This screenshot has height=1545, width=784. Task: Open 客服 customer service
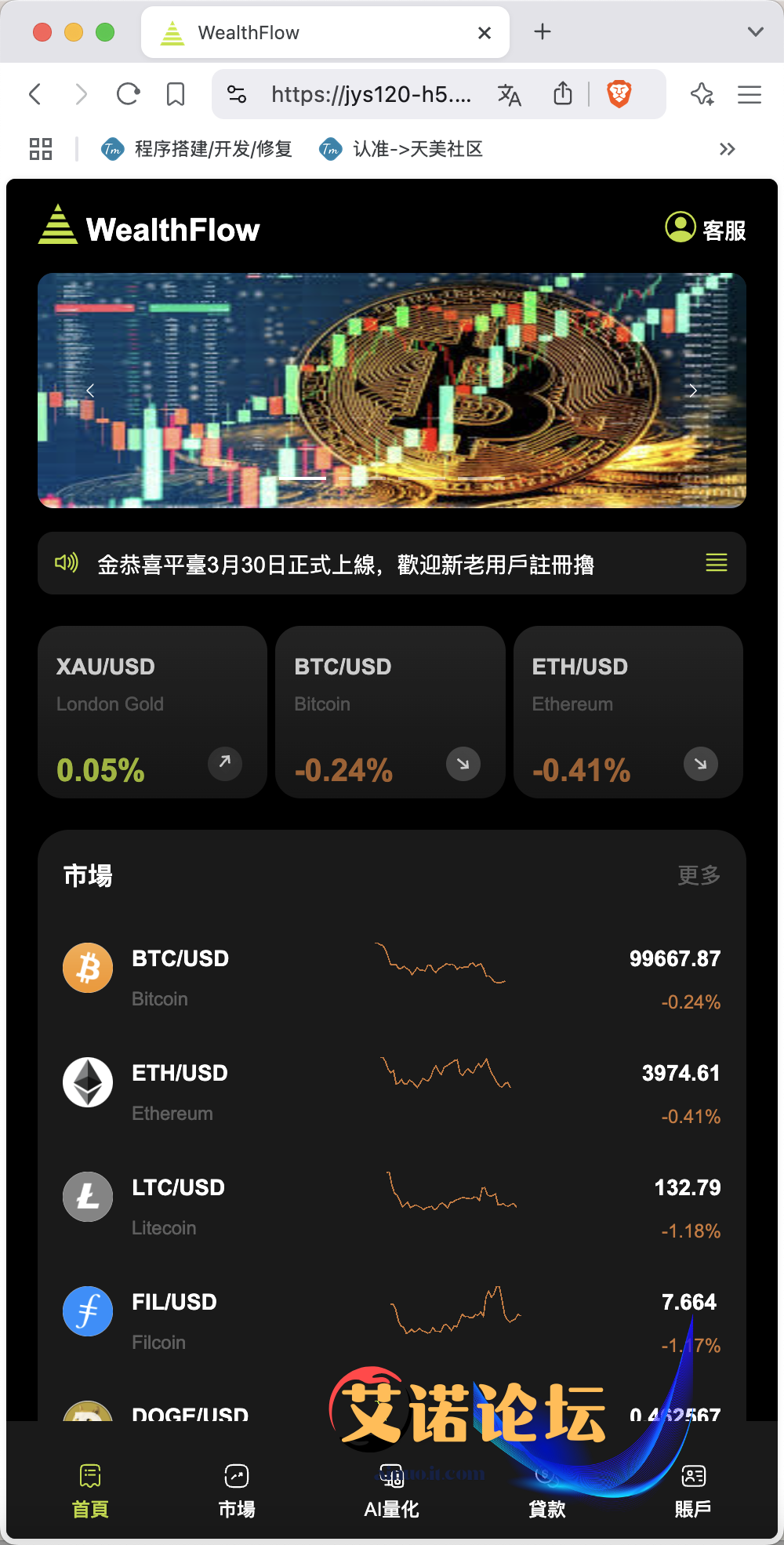705,229
